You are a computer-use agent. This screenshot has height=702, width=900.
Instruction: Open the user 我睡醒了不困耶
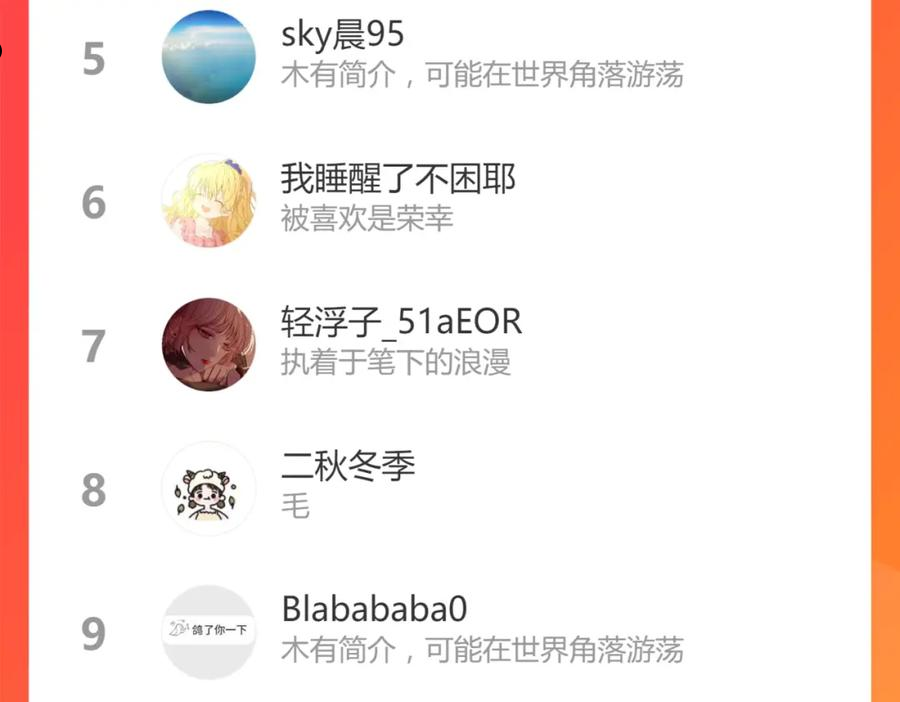pos(449,201)
